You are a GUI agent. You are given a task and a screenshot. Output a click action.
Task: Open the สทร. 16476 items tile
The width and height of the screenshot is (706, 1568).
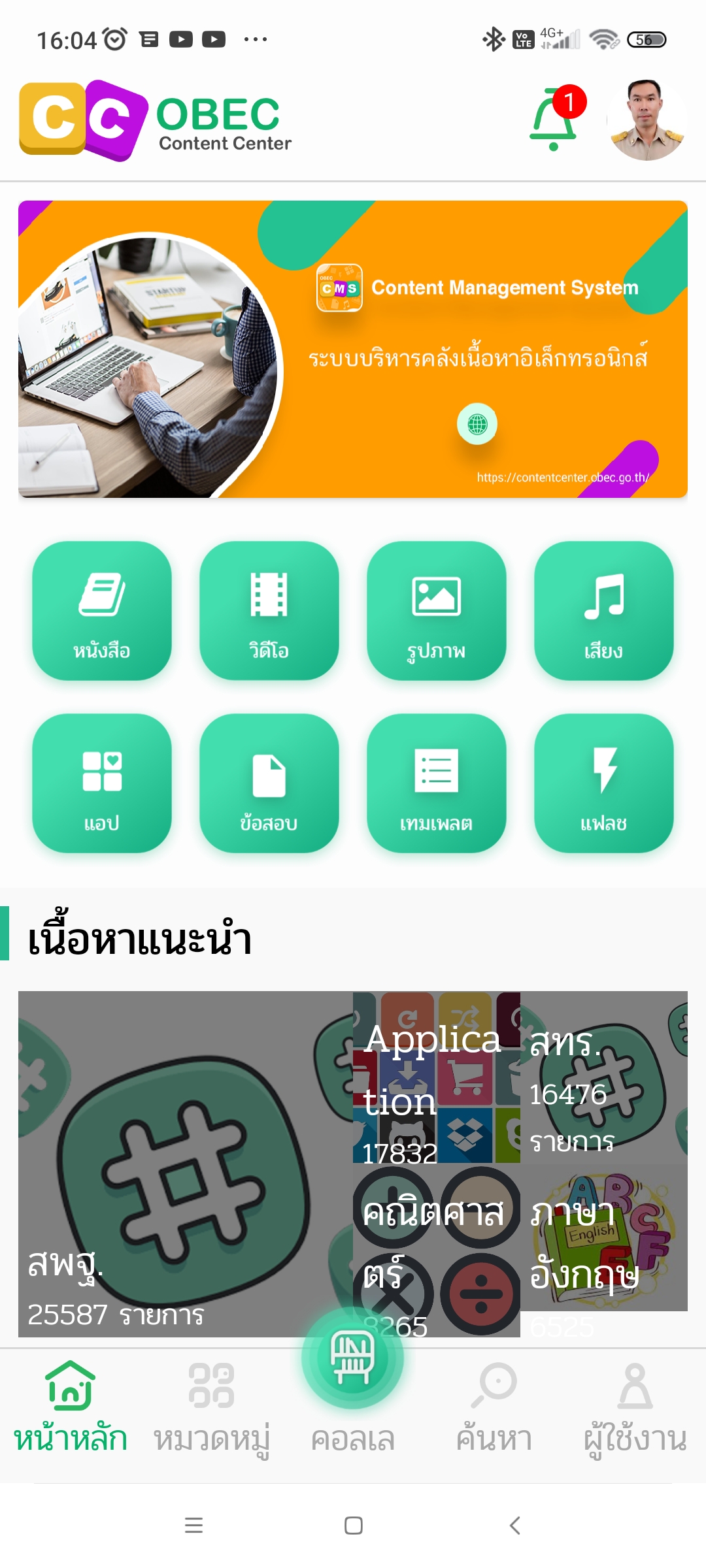[604, 1077]
